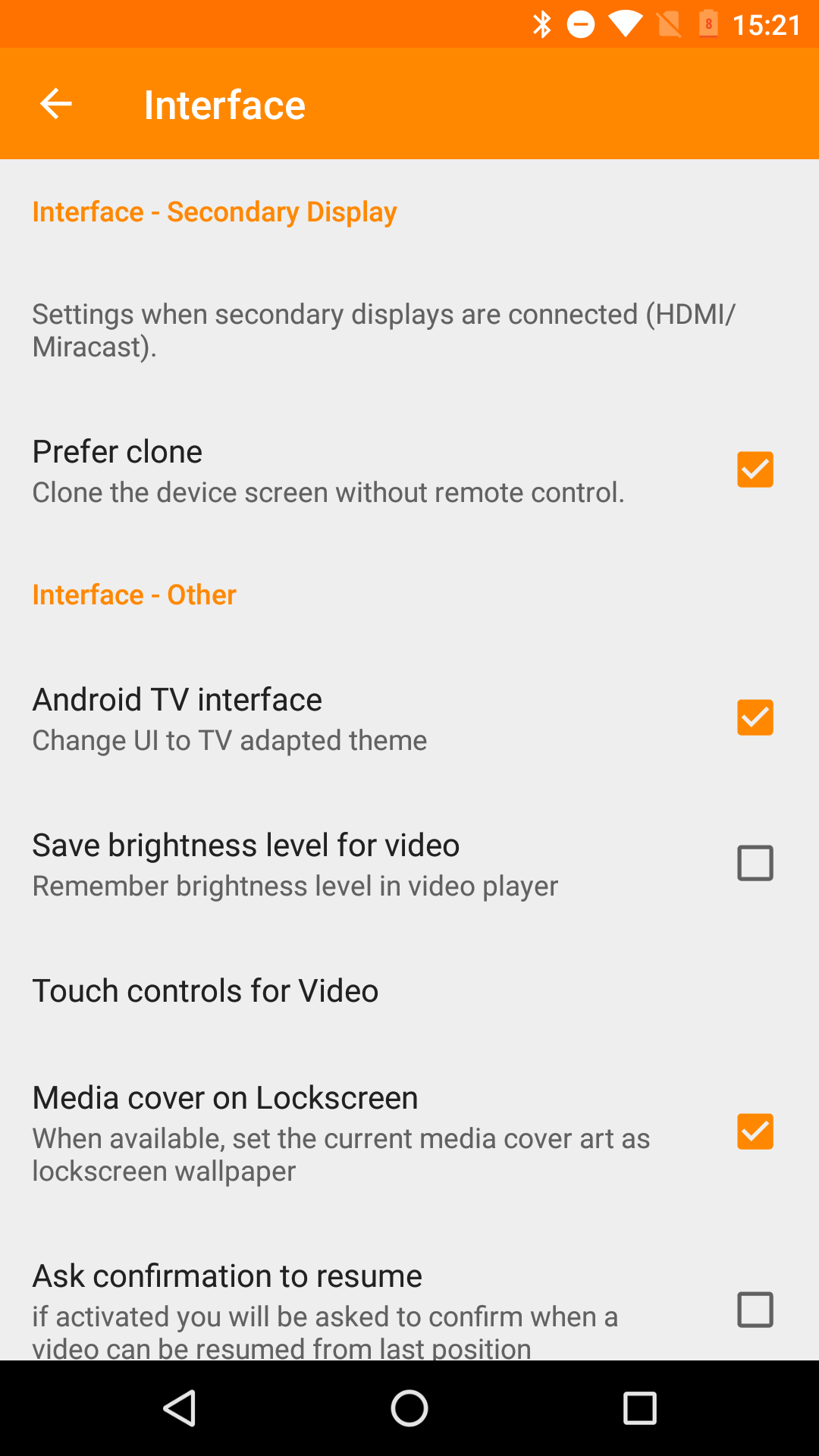Tap the Home circle navigation button

pos(409,1408)
